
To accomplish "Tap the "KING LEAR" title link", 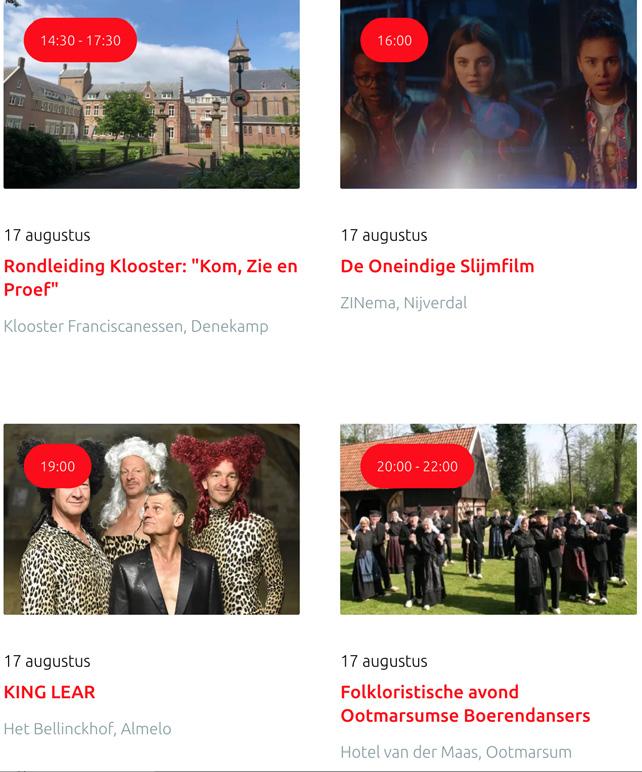I will click(50, 692).
